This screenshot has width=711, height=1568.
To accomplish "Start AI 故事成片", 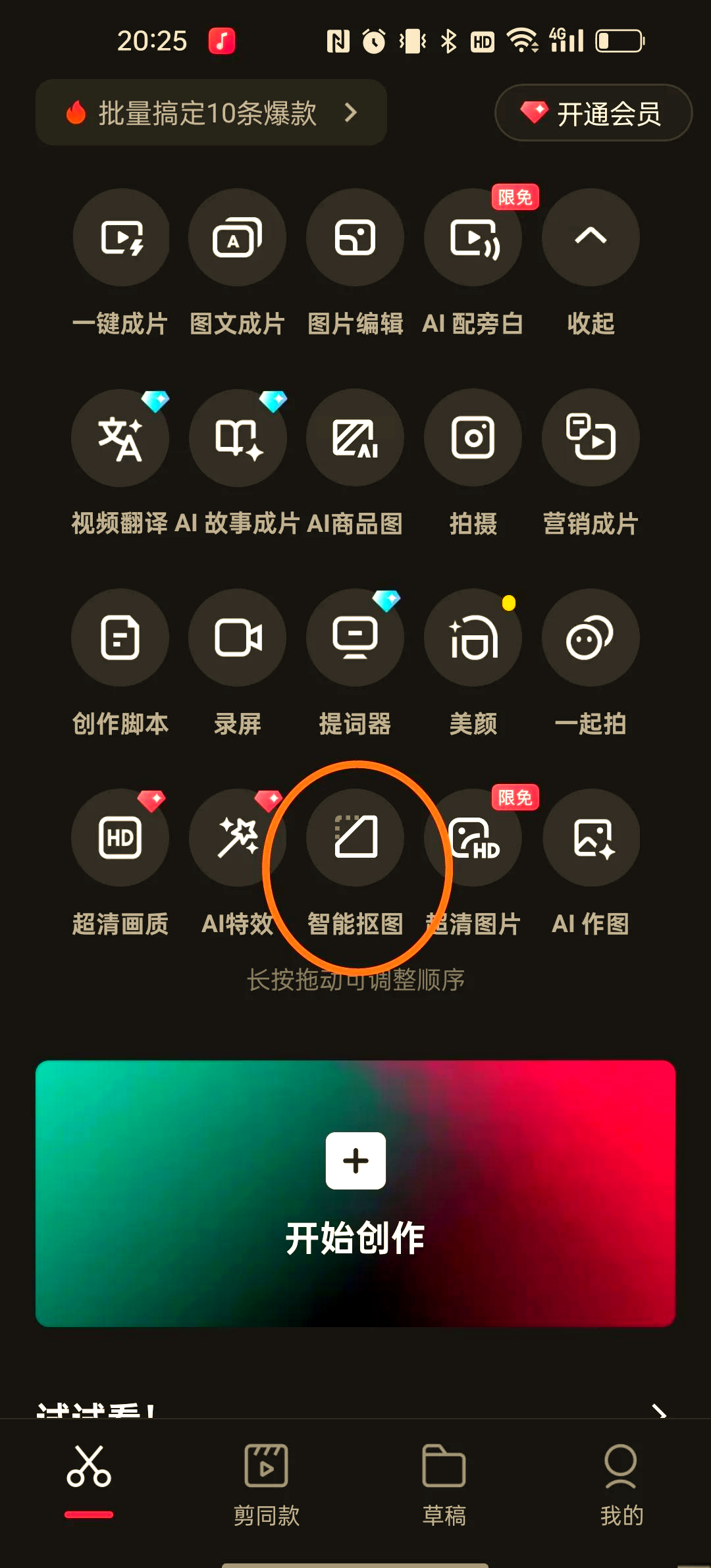I will (237, 438).
